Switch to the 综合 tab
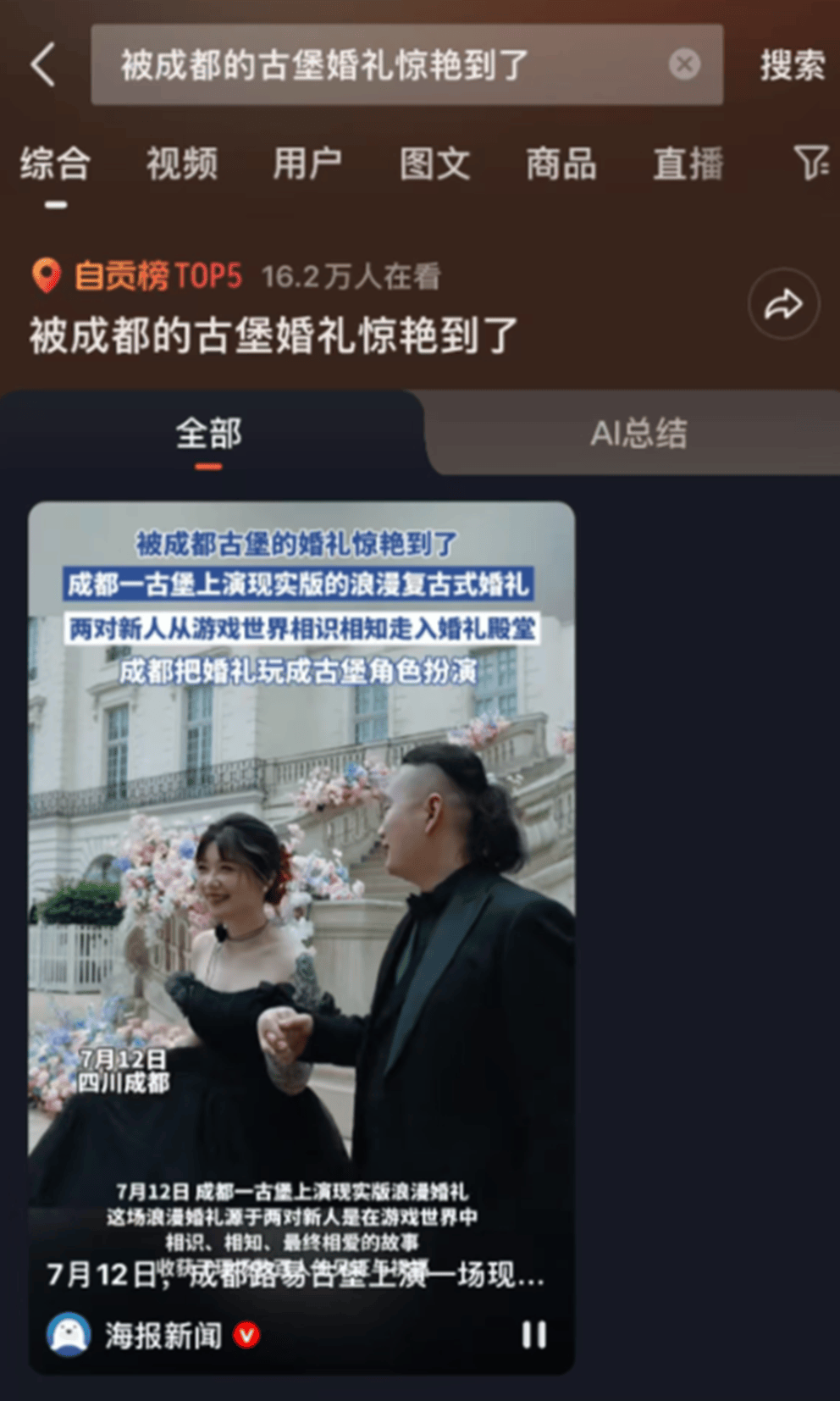The width and height of the screenshot is (840, 1401). 55,163
